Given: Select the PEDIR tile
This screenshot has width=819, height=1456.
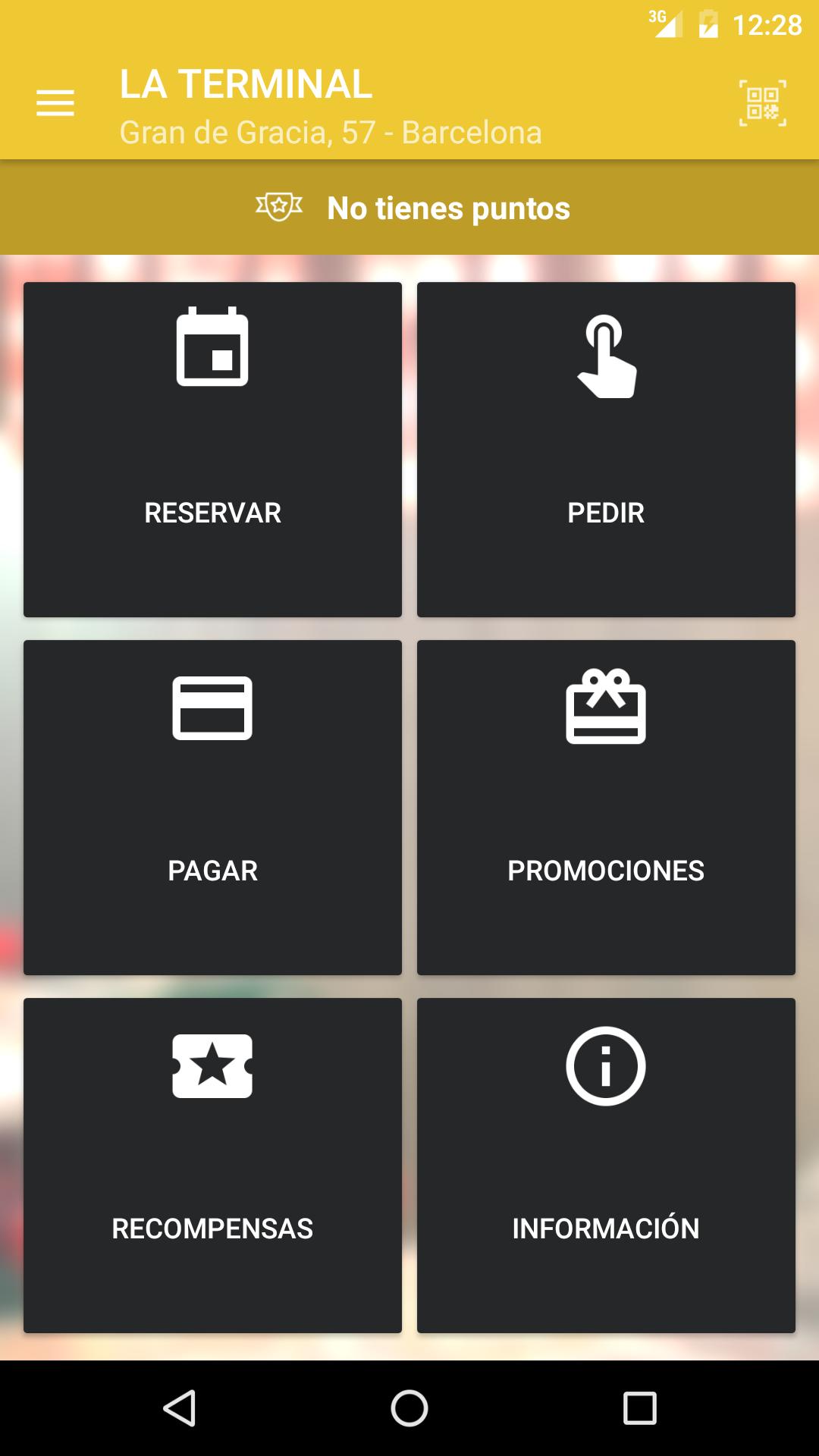Looking at the screenshot, I should click(x=606, y=450).
